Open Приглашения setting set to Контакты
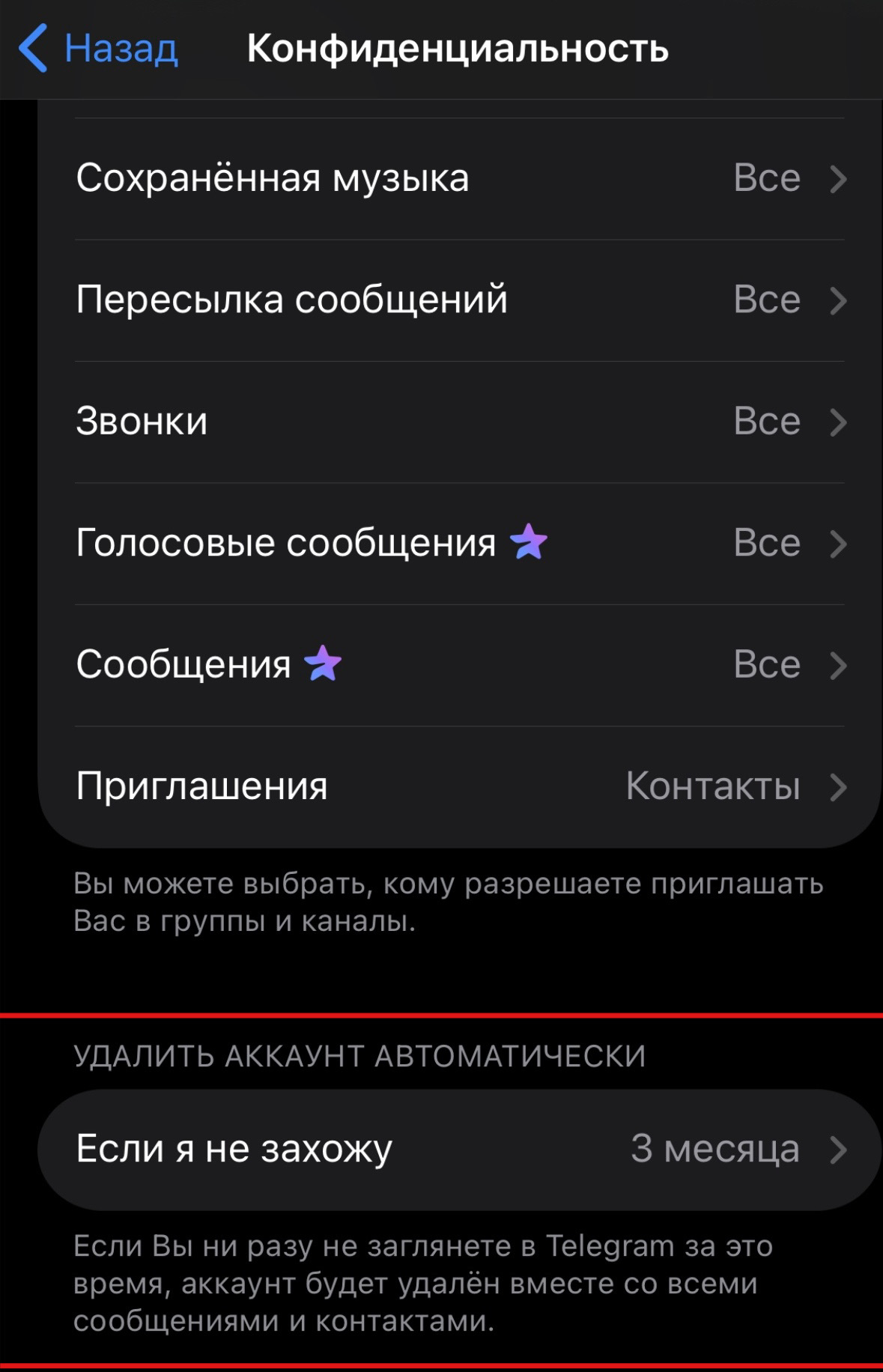This screenshot has height=1372, width=883. point(460,786)
